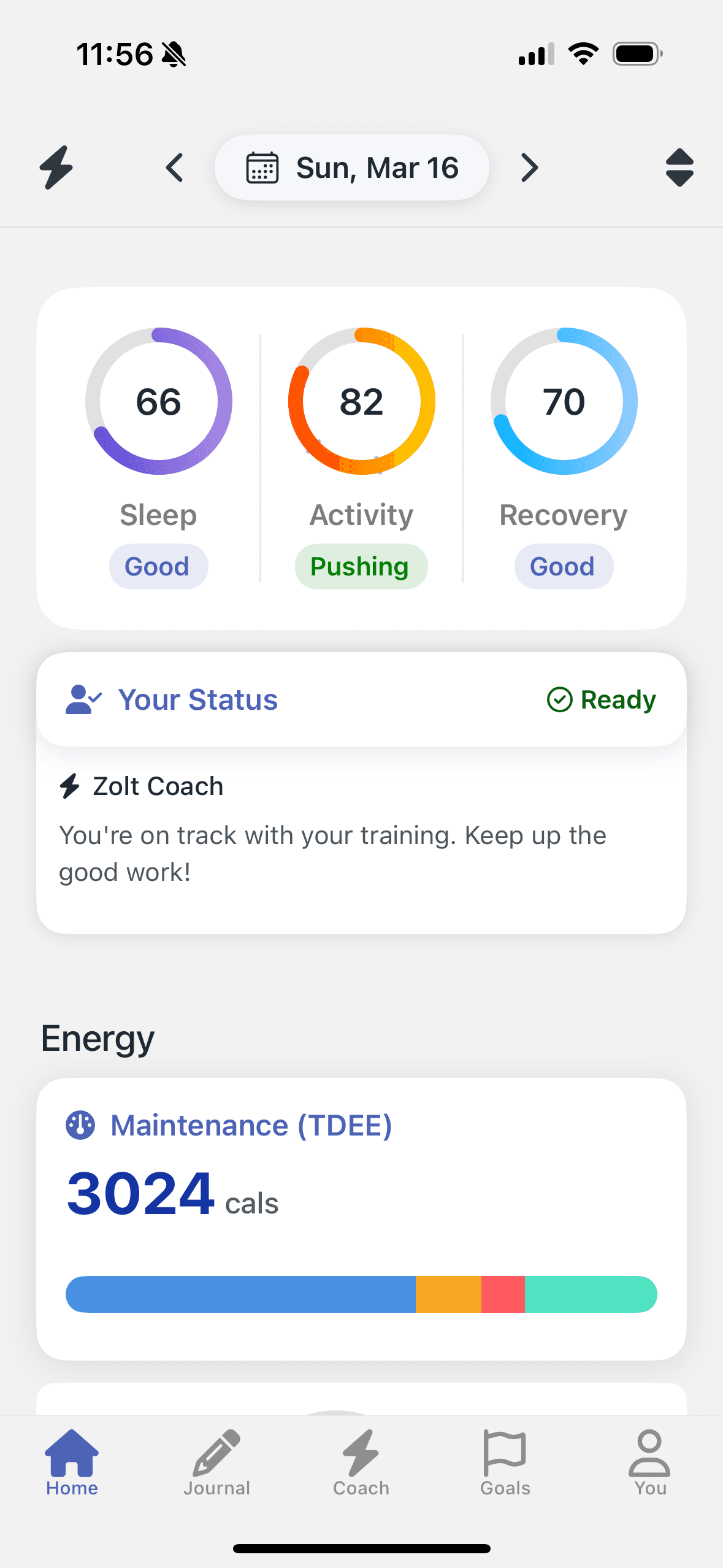Open the sort arrows selector top right
This screenshot has height=1568, width=723.
tap(679, 167)
